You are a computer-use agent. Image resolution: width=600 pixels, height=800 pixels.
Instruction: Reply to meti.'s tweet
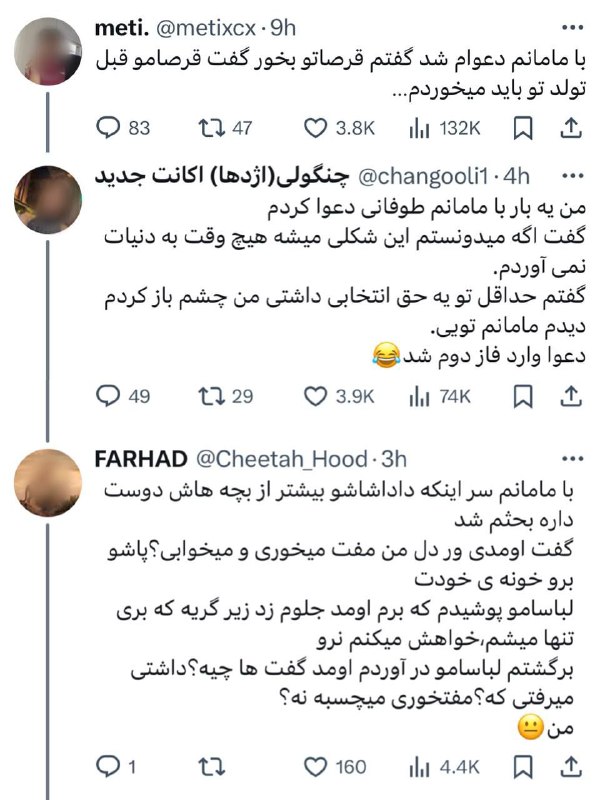tap(107, 128)
